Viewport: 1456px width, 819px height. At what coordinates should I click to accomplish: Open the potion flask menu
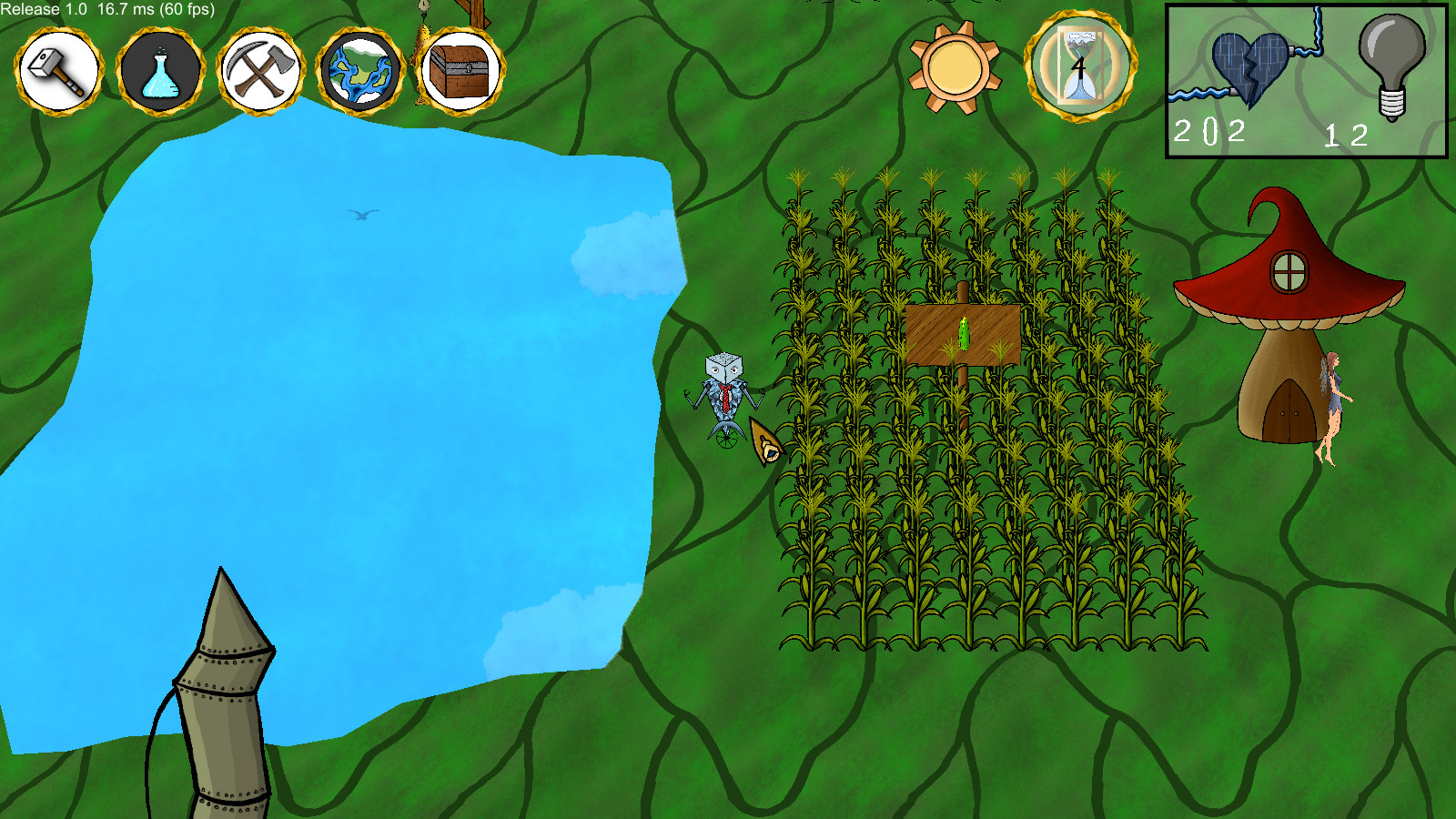click(x=160, y=71)
